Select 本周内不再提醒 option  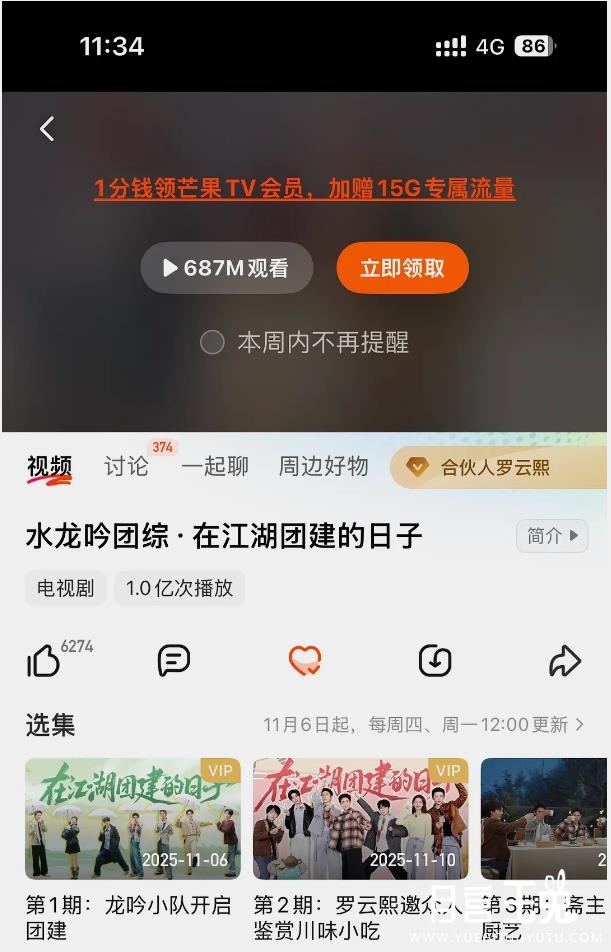(212, 343)
